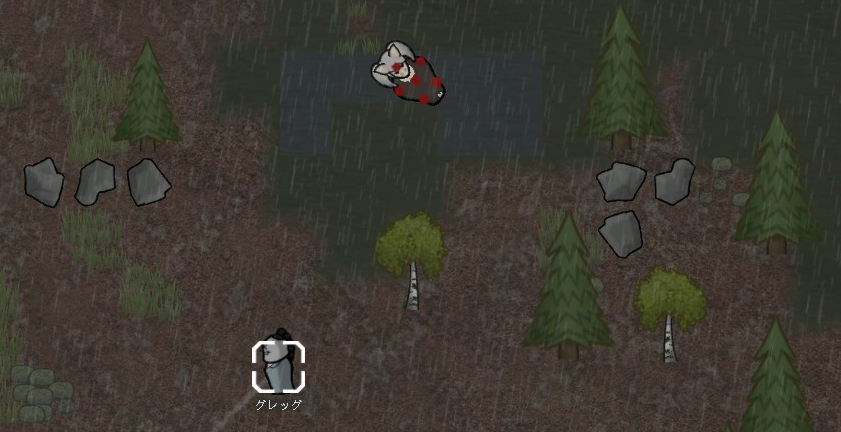Select the colonist named グレッグ
841x432 pixels.
point(278,367)
